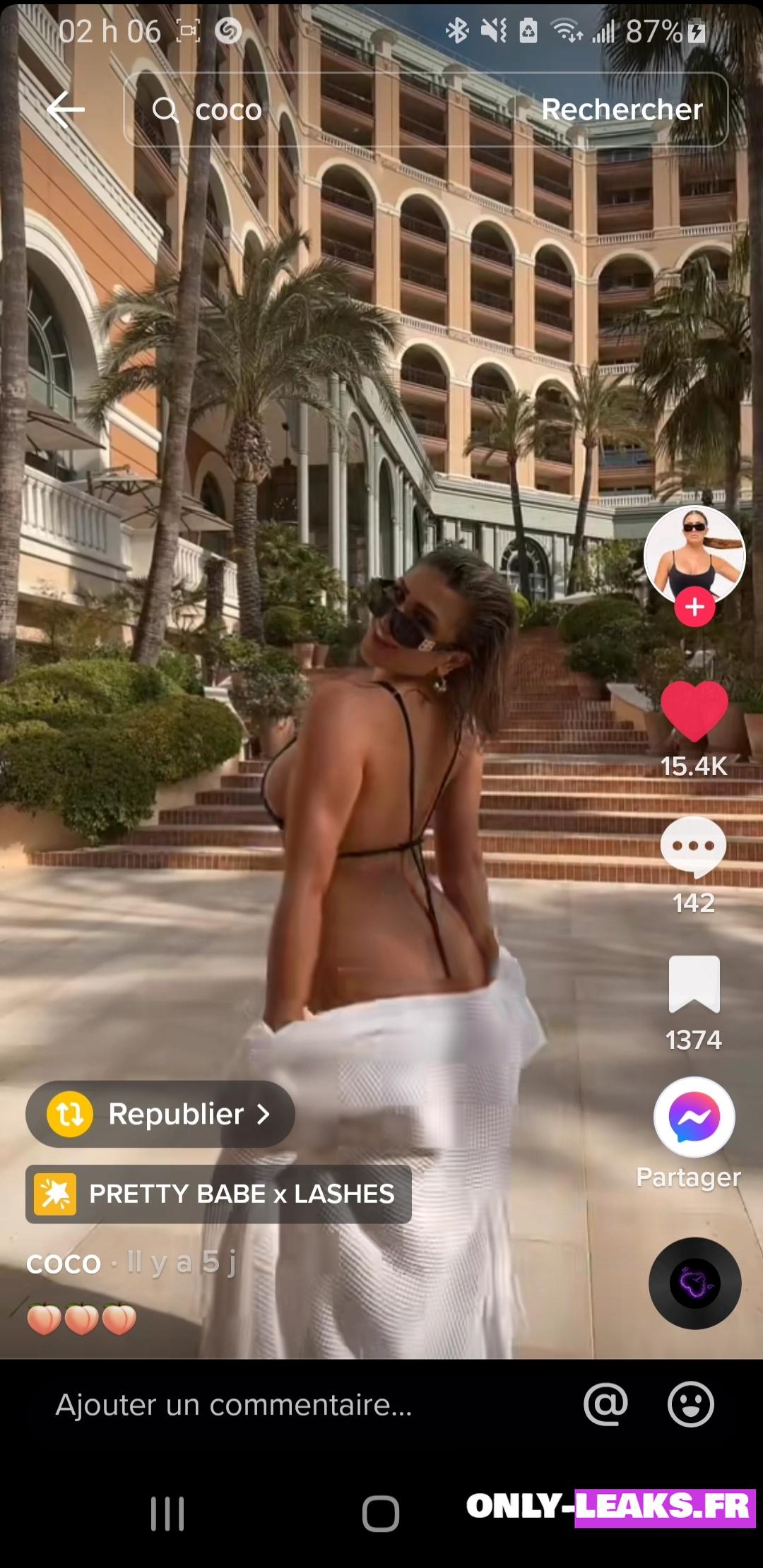Share via the Partager Messenger icon
Image resolution: width=763 pixels, height=1568 pixels.
tap(694, 1117)
